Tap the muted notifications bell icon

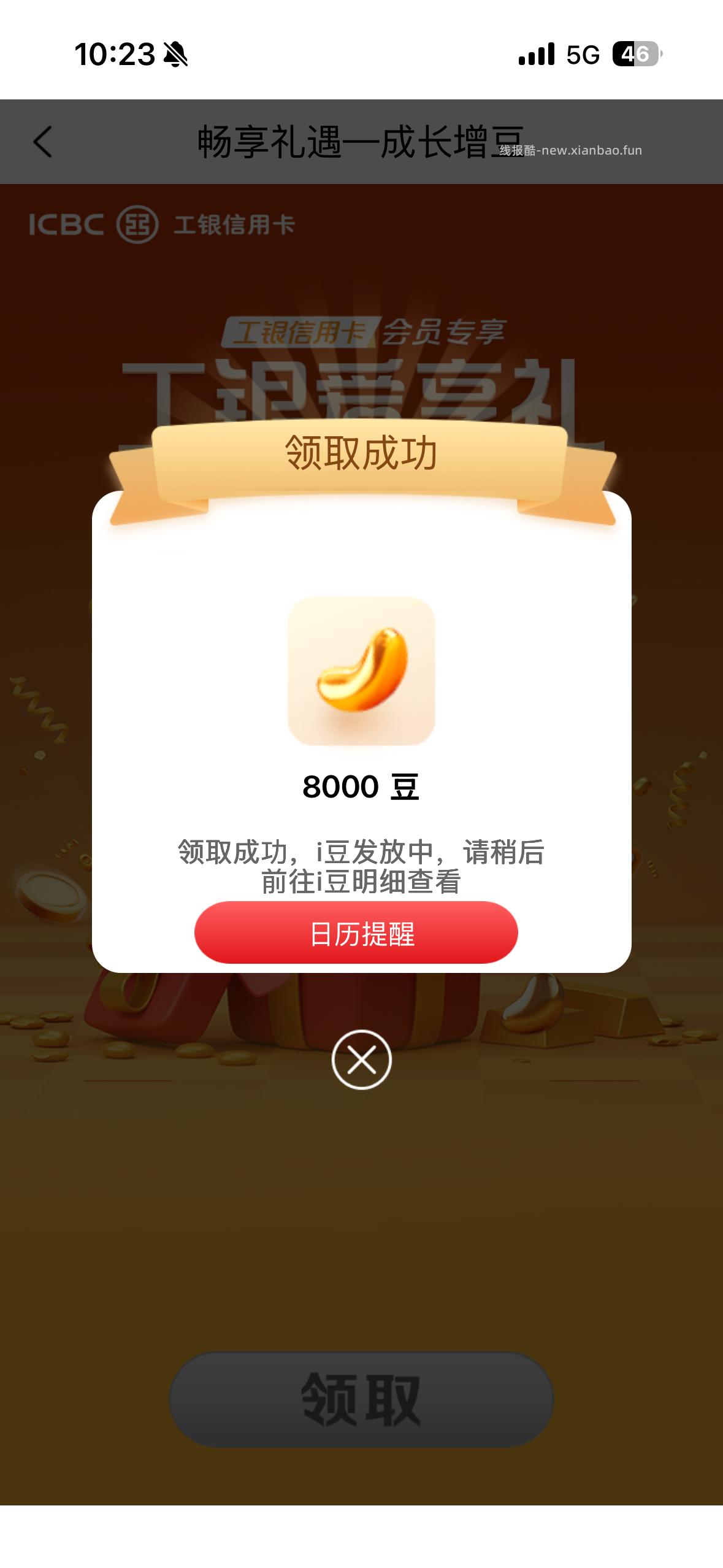pos(174,55)
